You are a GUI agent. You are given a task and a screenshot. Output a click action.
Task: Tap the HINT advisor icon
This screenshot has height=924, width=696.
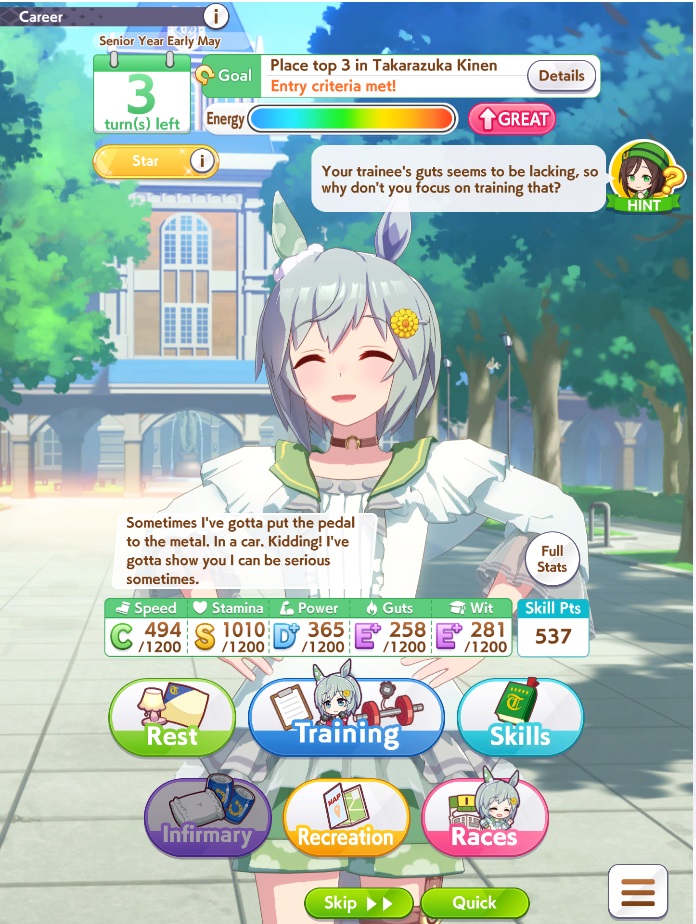coord(643,177)
